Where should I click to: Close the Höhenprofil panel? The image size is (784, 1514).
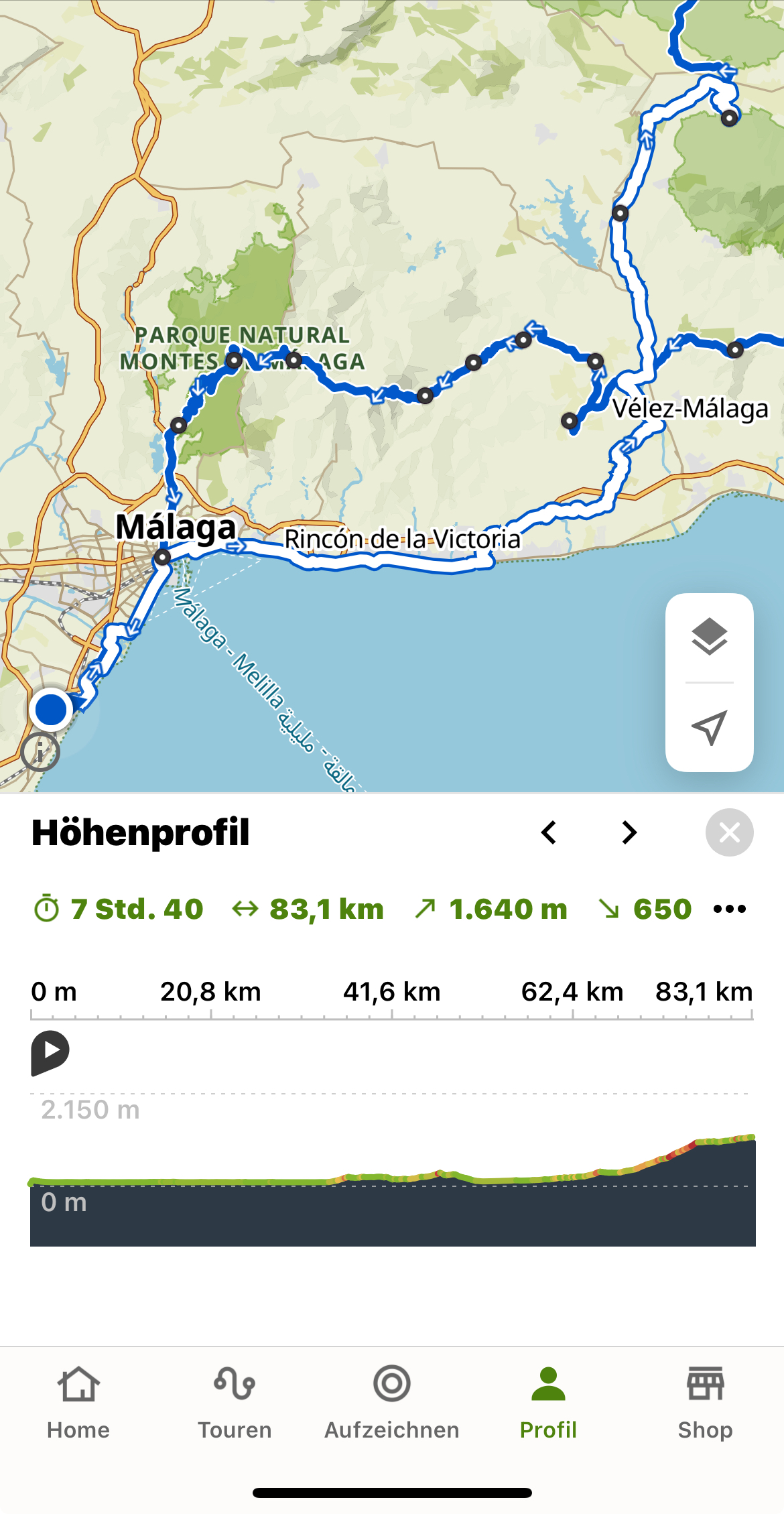[729, 832]
